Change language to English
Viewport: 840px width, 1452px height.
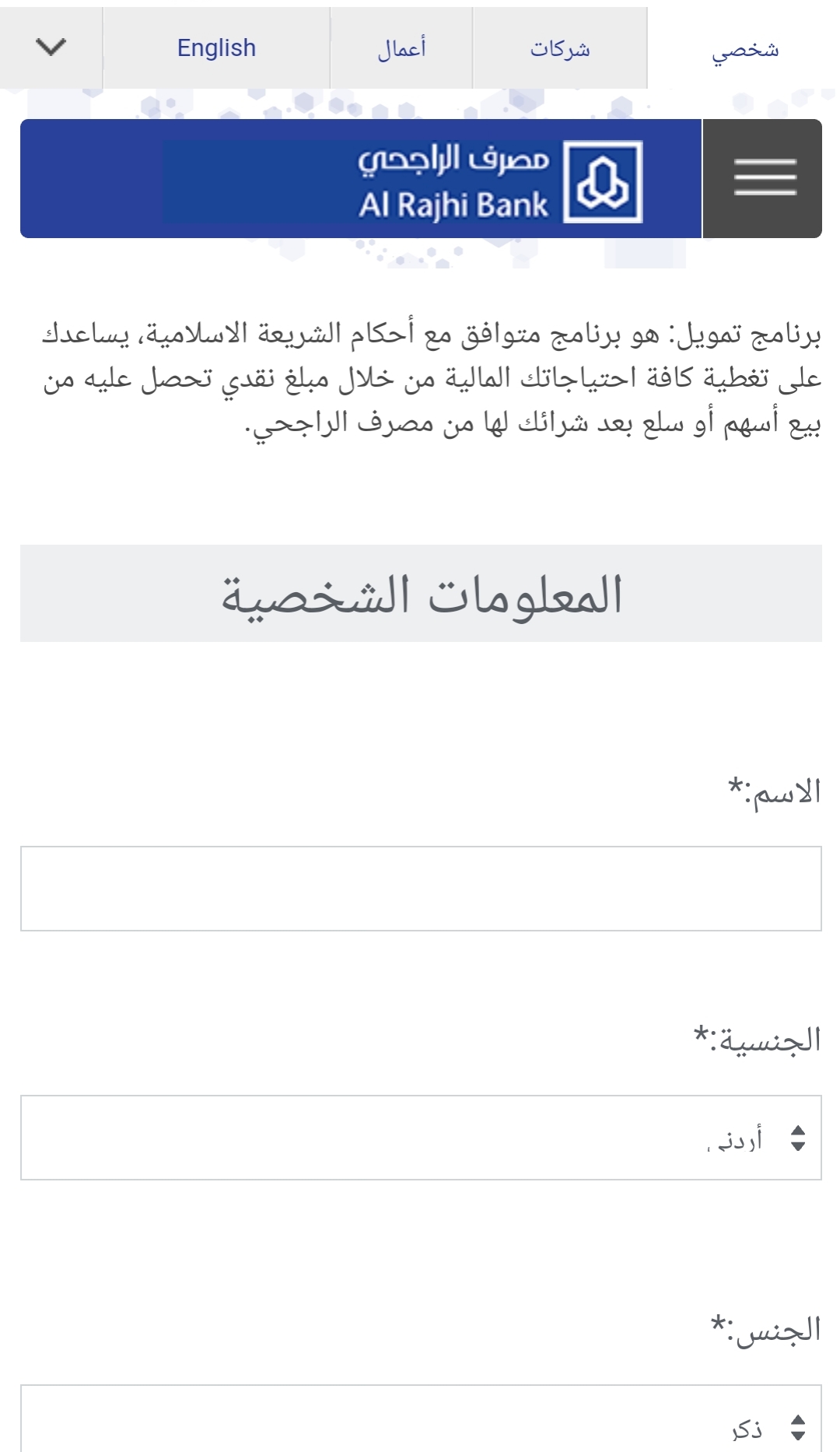tap(216, 48)
